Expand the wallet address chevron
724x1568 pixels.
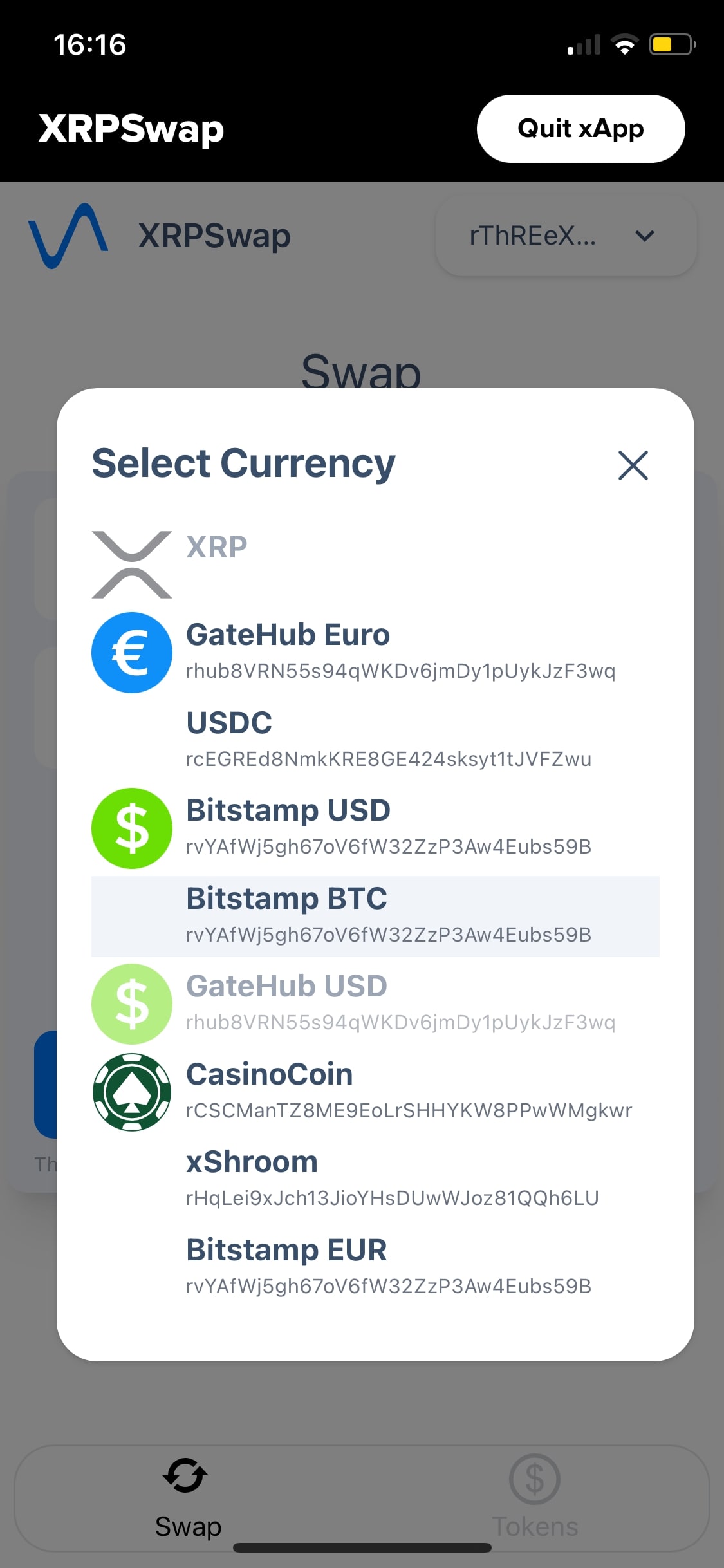coord(645,236)
